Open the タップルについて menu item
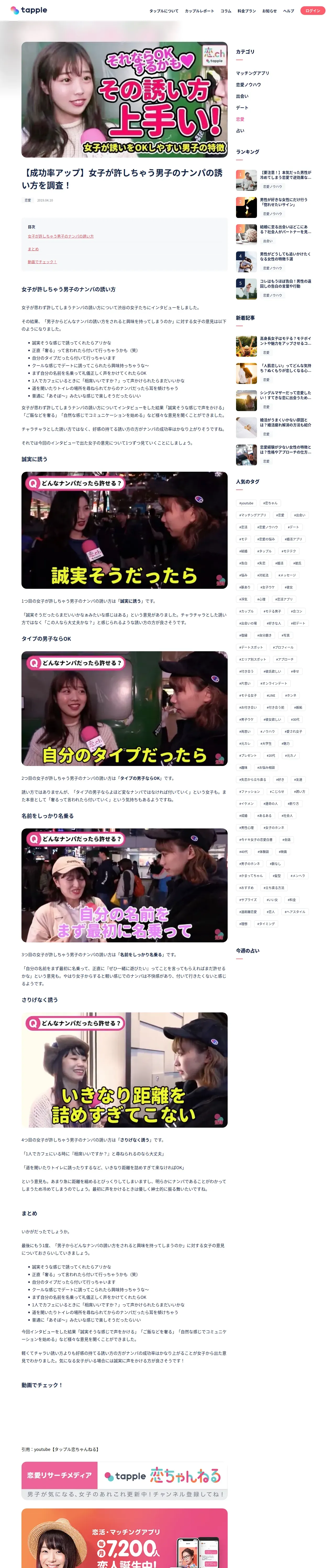Viewport: 336px width, 1568px height. [164, 11]
